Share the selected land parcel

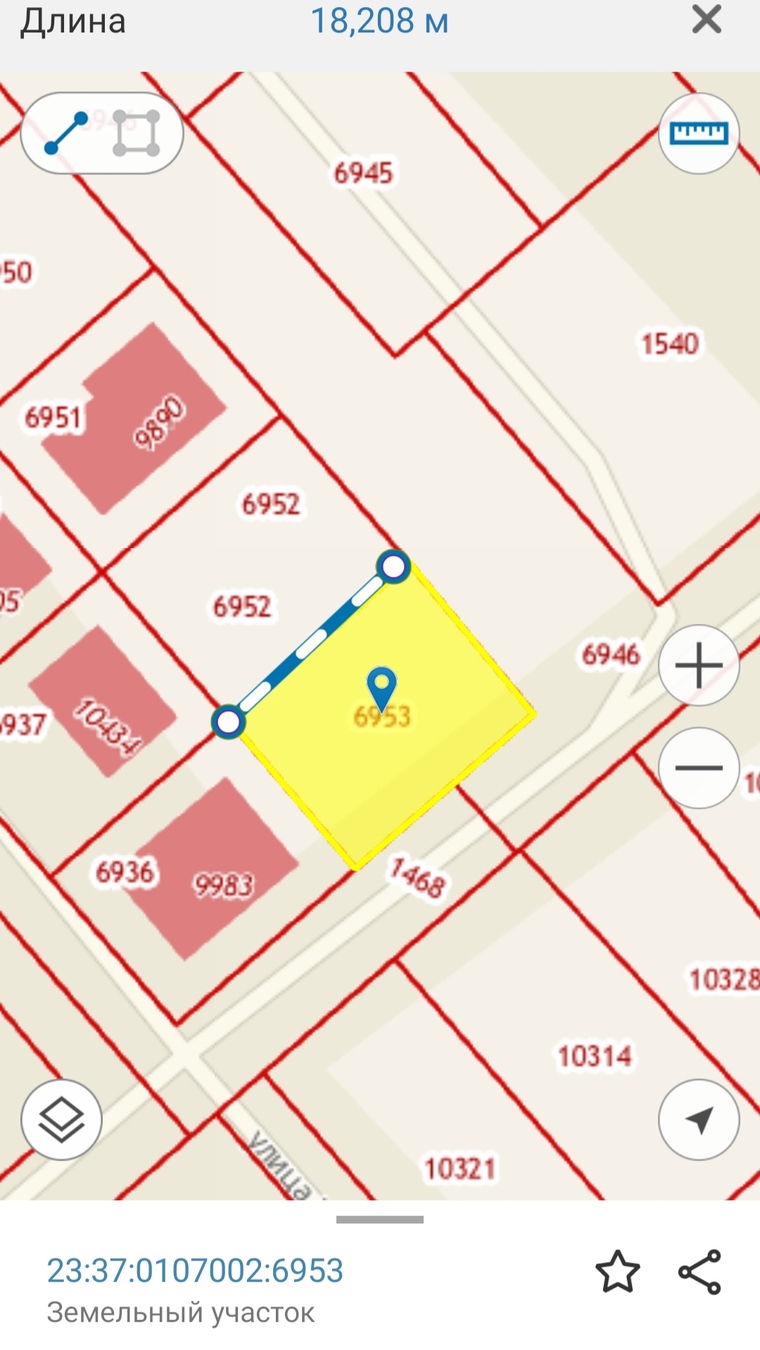(699, 1272)
